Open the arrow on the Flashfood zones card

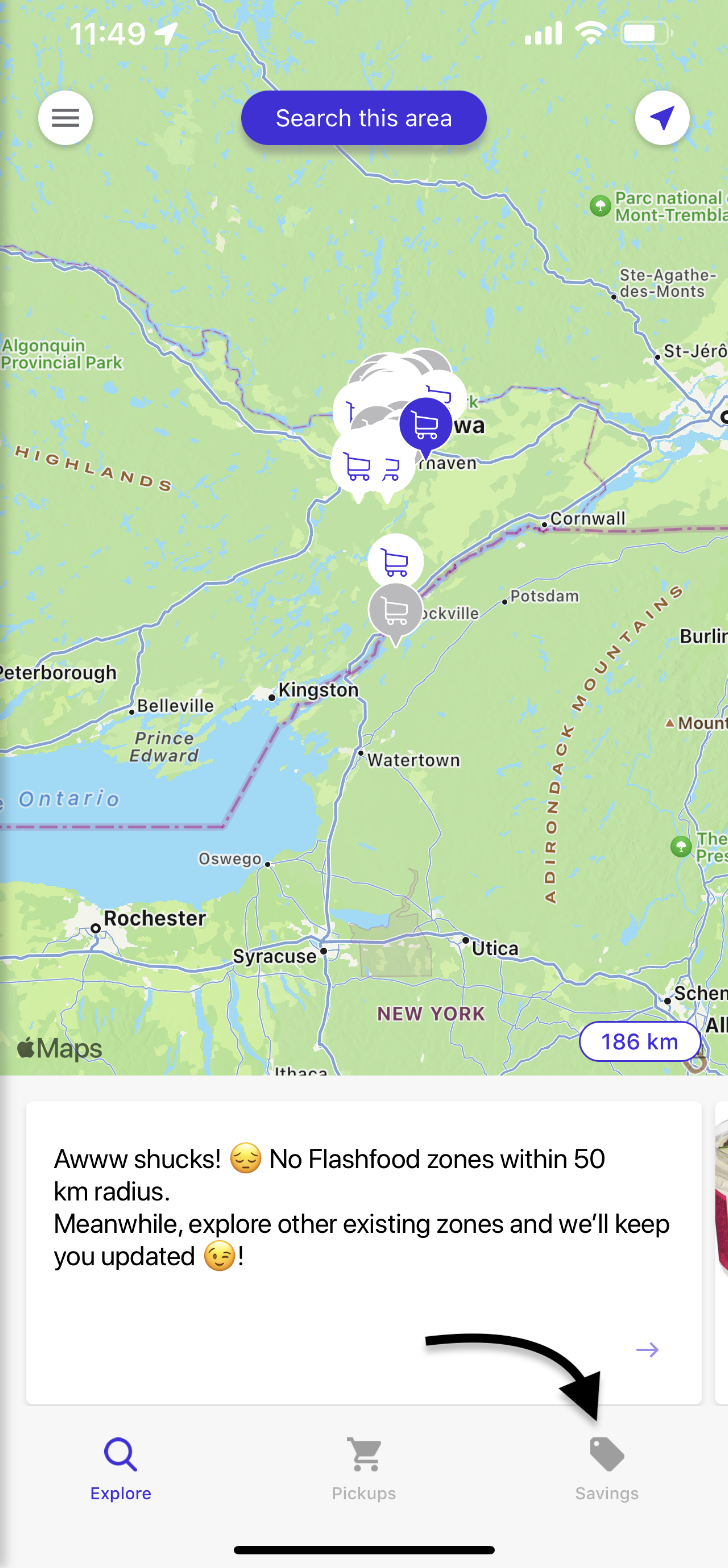click(x=647, y=1350)
